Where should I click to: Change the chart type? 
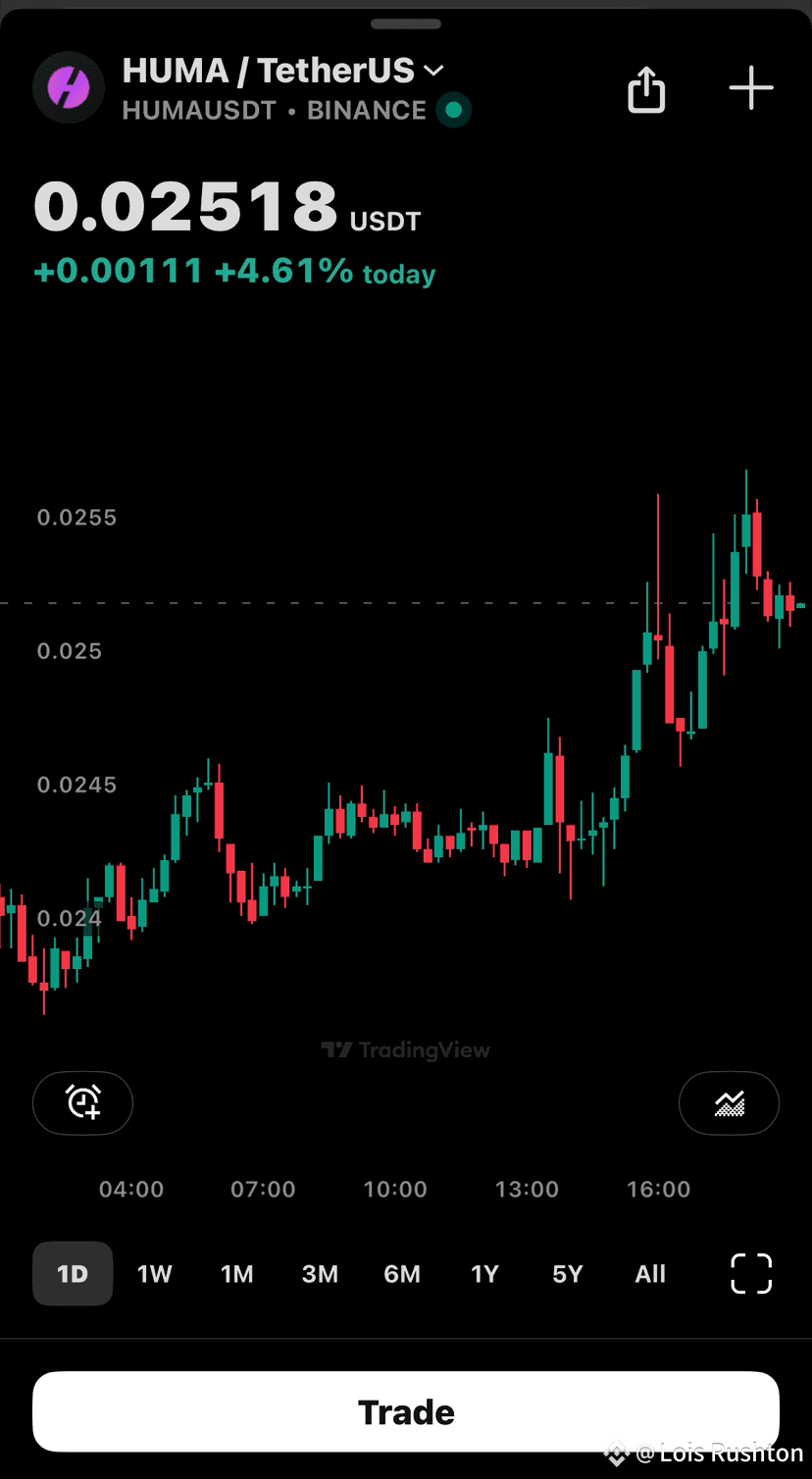click(x=729, y=1102)
